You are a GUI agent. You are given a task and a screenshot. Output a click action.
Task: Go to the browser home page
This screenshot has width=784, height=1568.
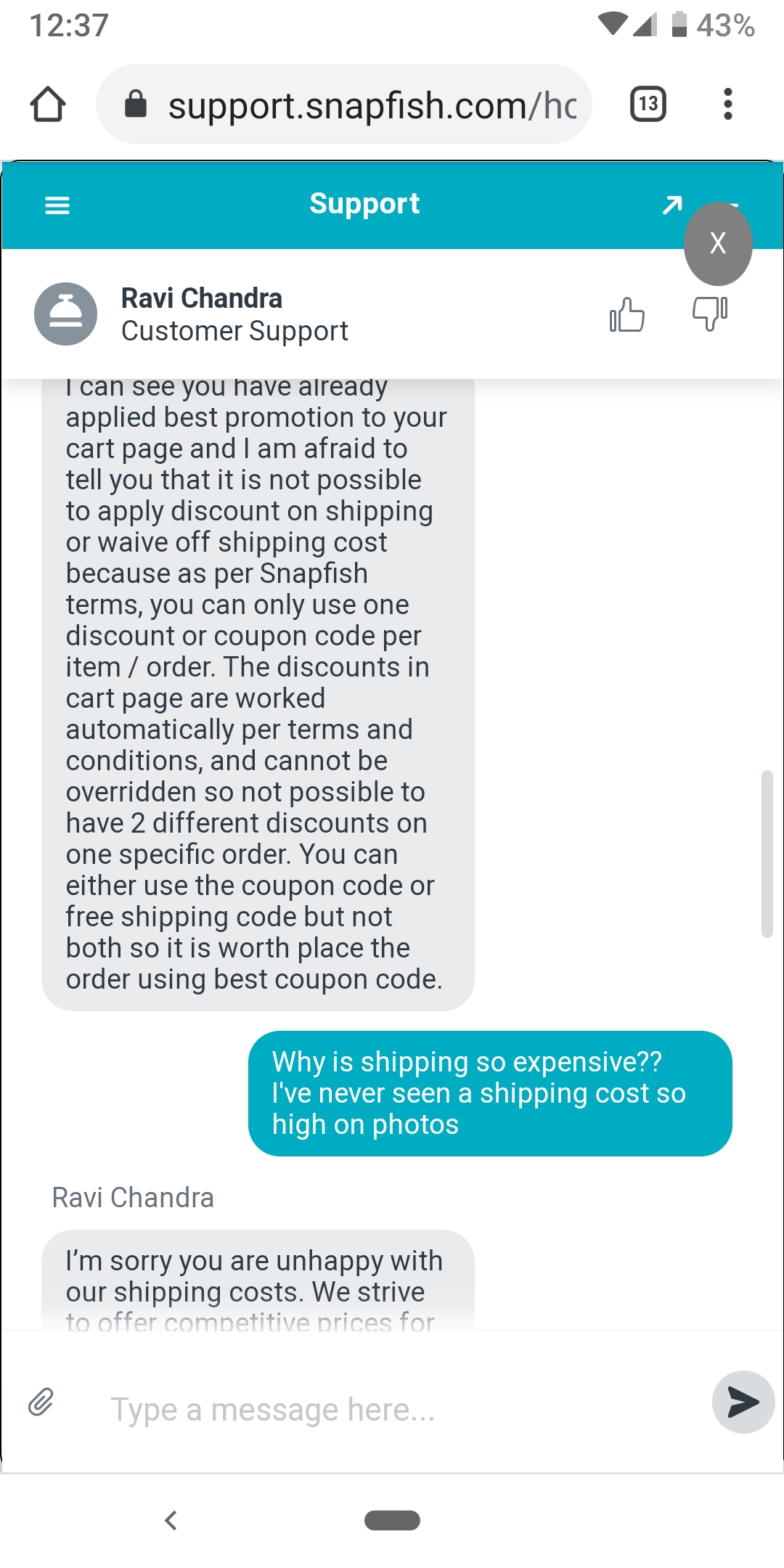(x=49, y=105)
